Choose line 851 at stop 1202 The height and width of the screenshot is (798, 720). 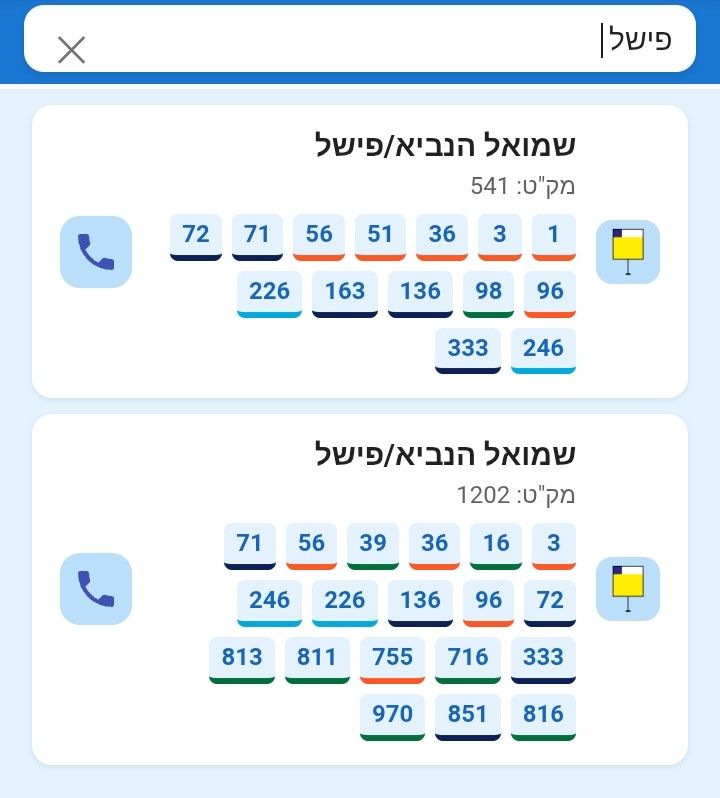[x=468, y=715]
